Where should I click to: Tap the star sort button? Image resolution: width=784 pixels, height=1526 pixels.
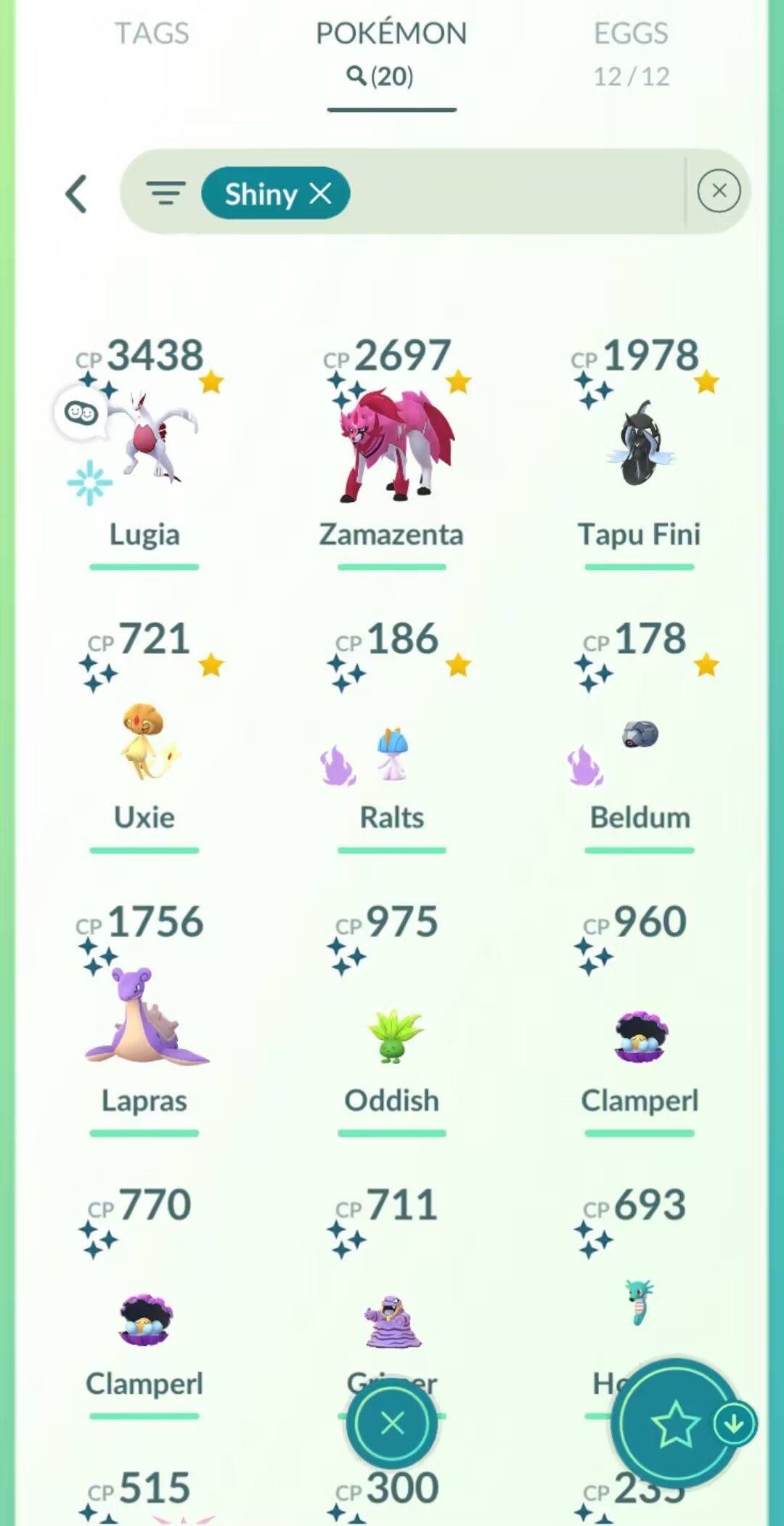click(674, 1423)
